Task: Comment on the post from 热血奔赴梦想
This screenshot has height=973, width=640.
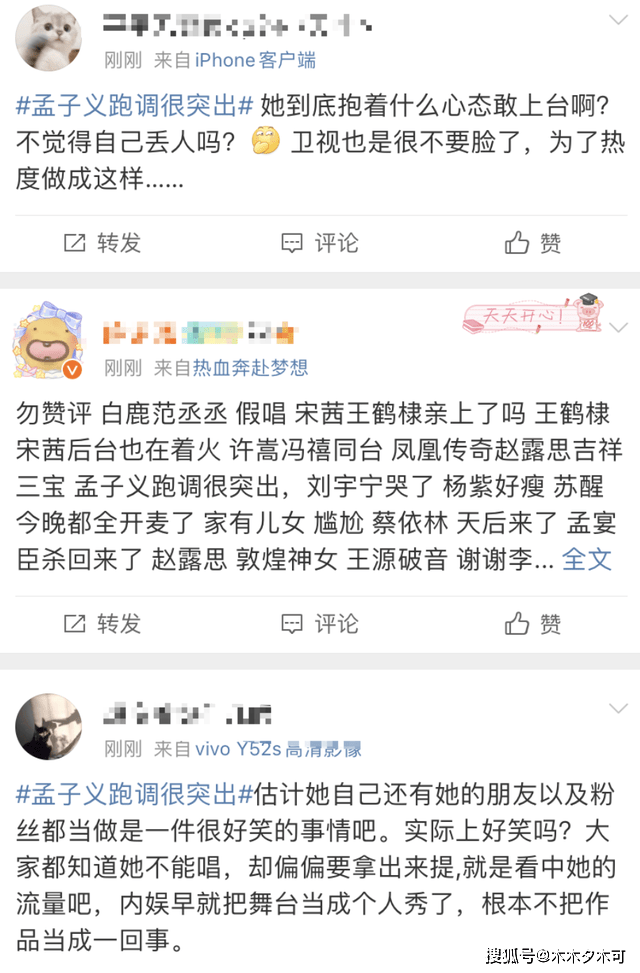Action: click(x=320, y=624)
